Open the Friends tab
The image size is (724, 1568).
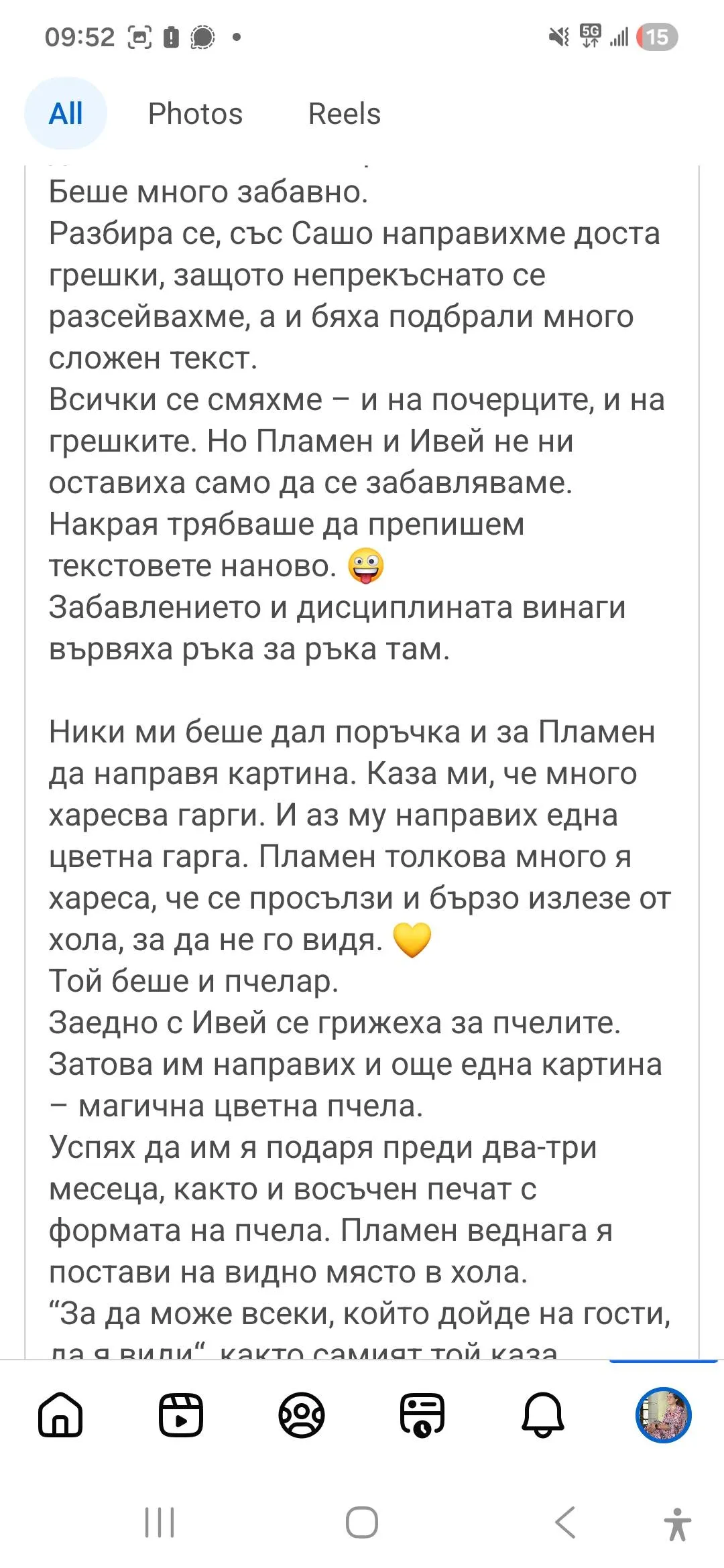click(302, 1415)
